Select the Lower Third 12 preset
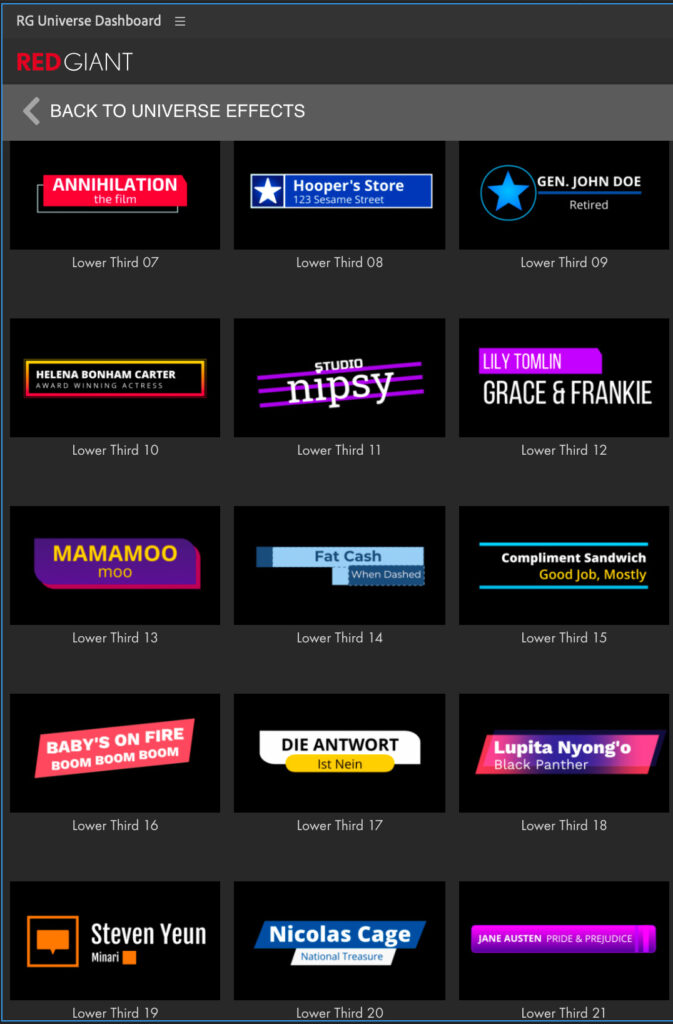This screenshot has height=1024, width=673. [564, 378]
